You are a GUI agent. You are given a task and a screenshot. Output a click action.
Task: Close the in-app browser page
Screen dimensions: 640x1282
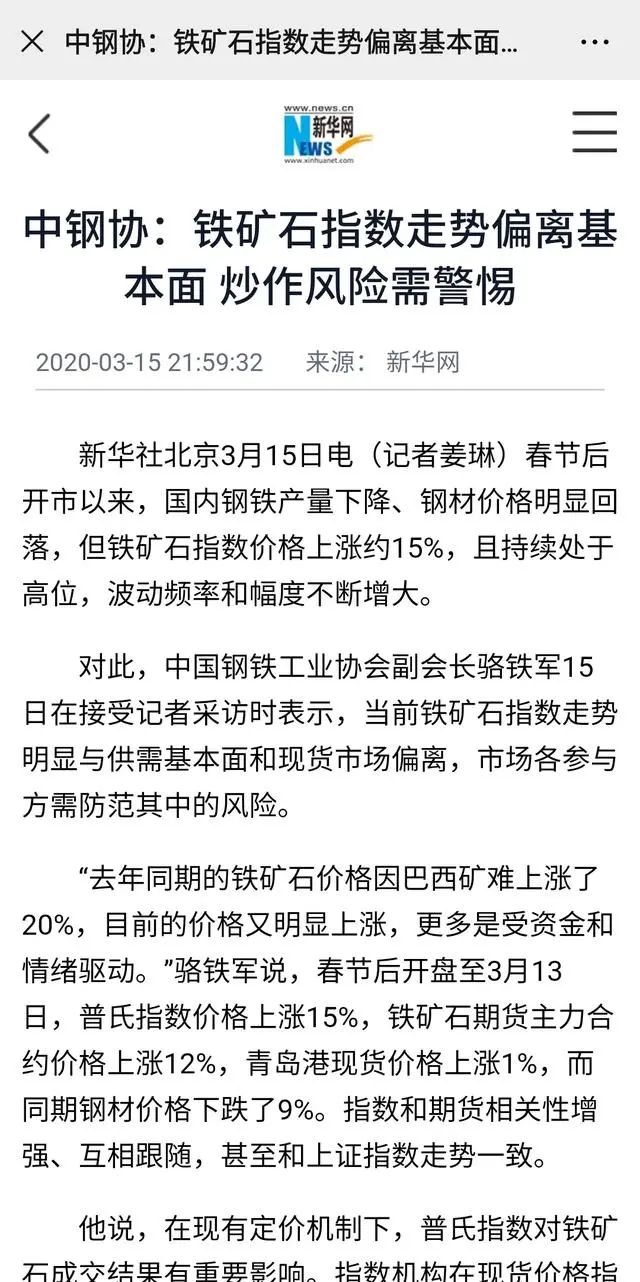32,41
